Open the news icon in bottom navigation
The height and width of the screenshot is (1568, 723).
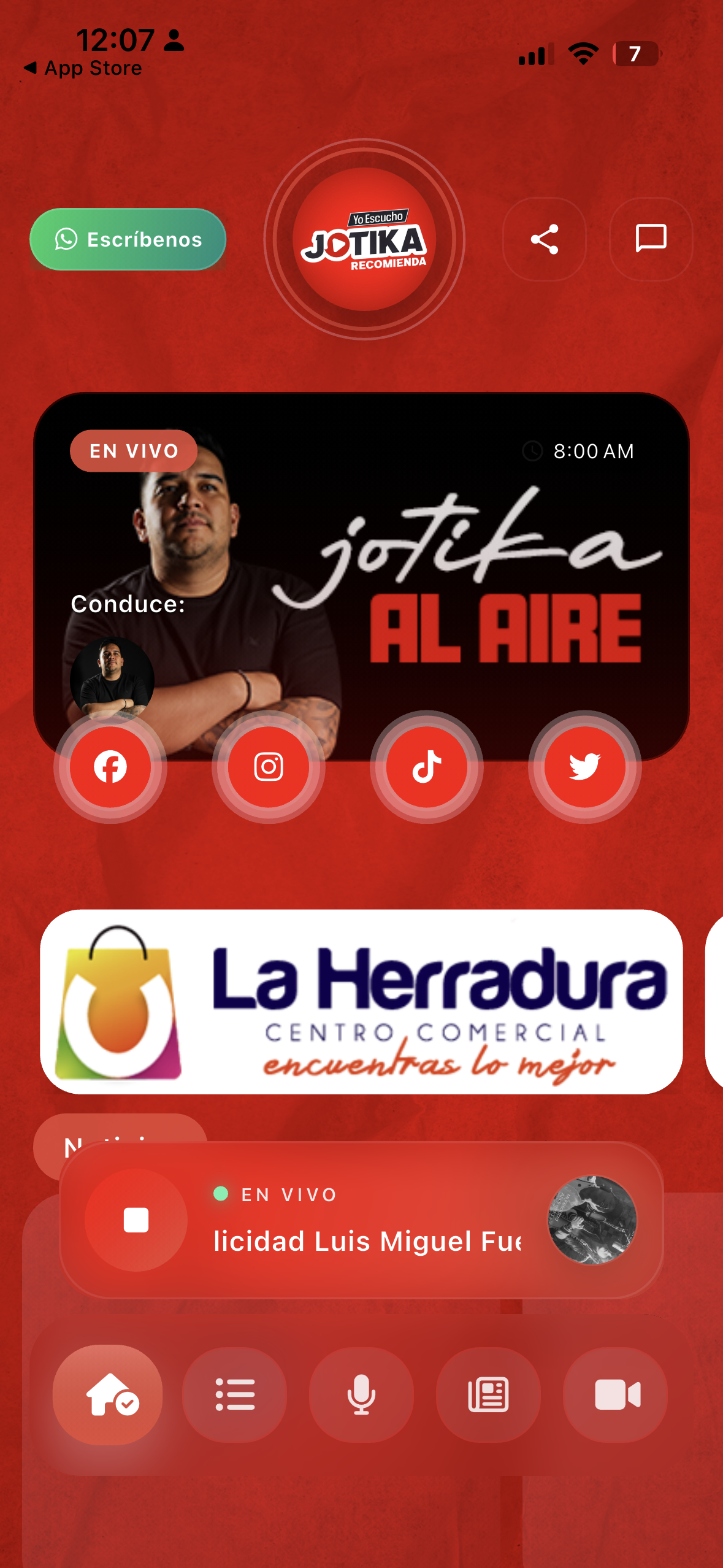tap(488, 1396)
